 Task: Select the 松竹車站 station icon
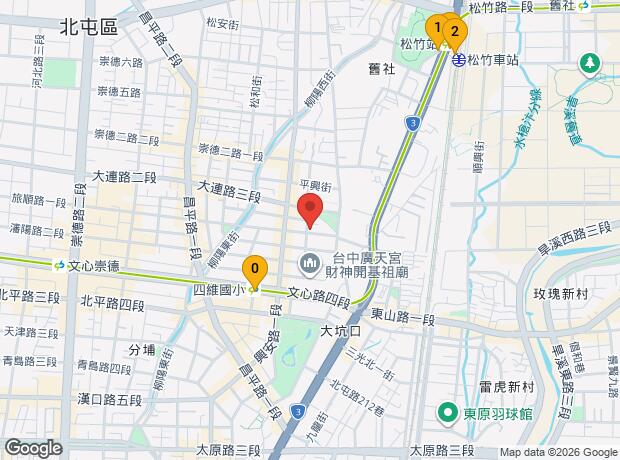coord(457,60)
